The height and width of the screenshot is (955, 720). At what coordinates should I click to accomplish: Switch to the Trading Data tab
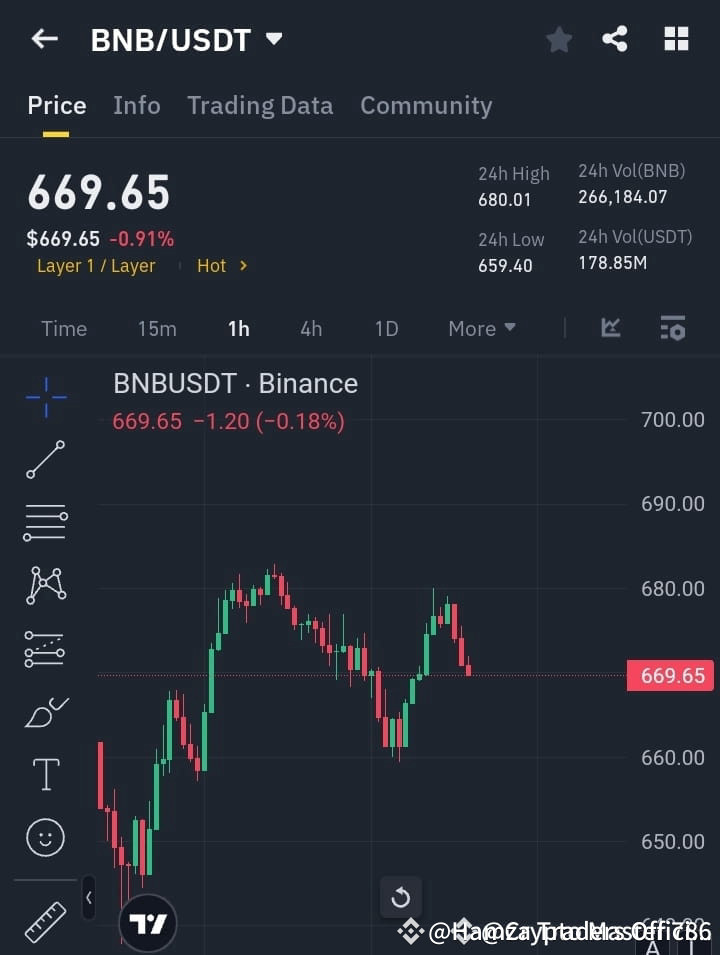click(260, 105)
